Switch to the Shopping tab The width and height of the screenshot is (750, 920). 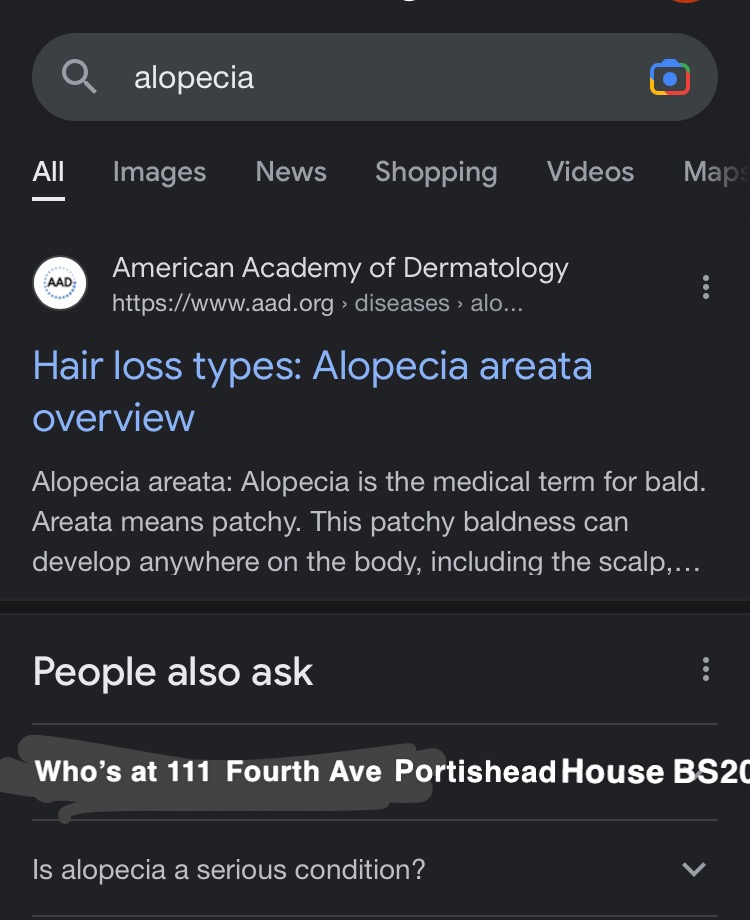436,172
